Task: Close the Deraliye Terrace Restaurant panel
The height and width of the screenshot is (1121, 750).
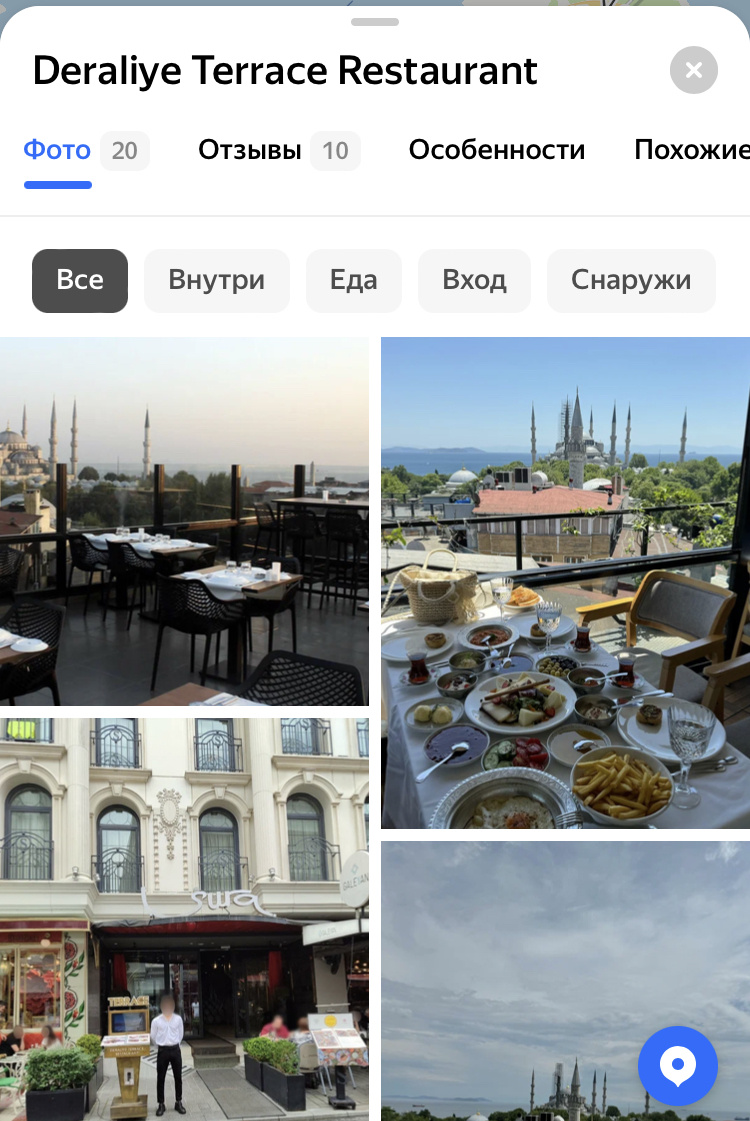Action: [x=694, y=70]
